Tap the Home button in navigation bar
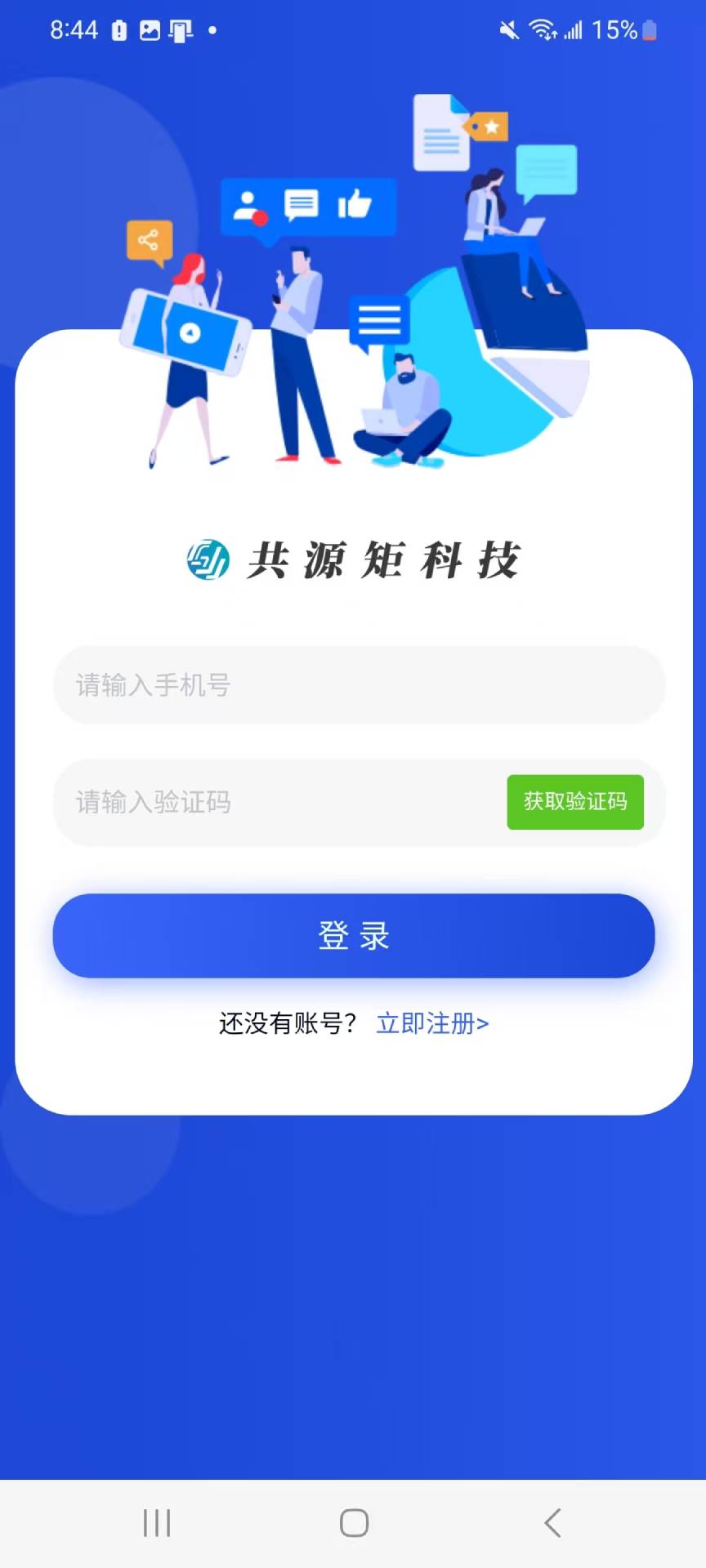The height and width of the screenshot is (1568, 706). tap(353, 1521)
